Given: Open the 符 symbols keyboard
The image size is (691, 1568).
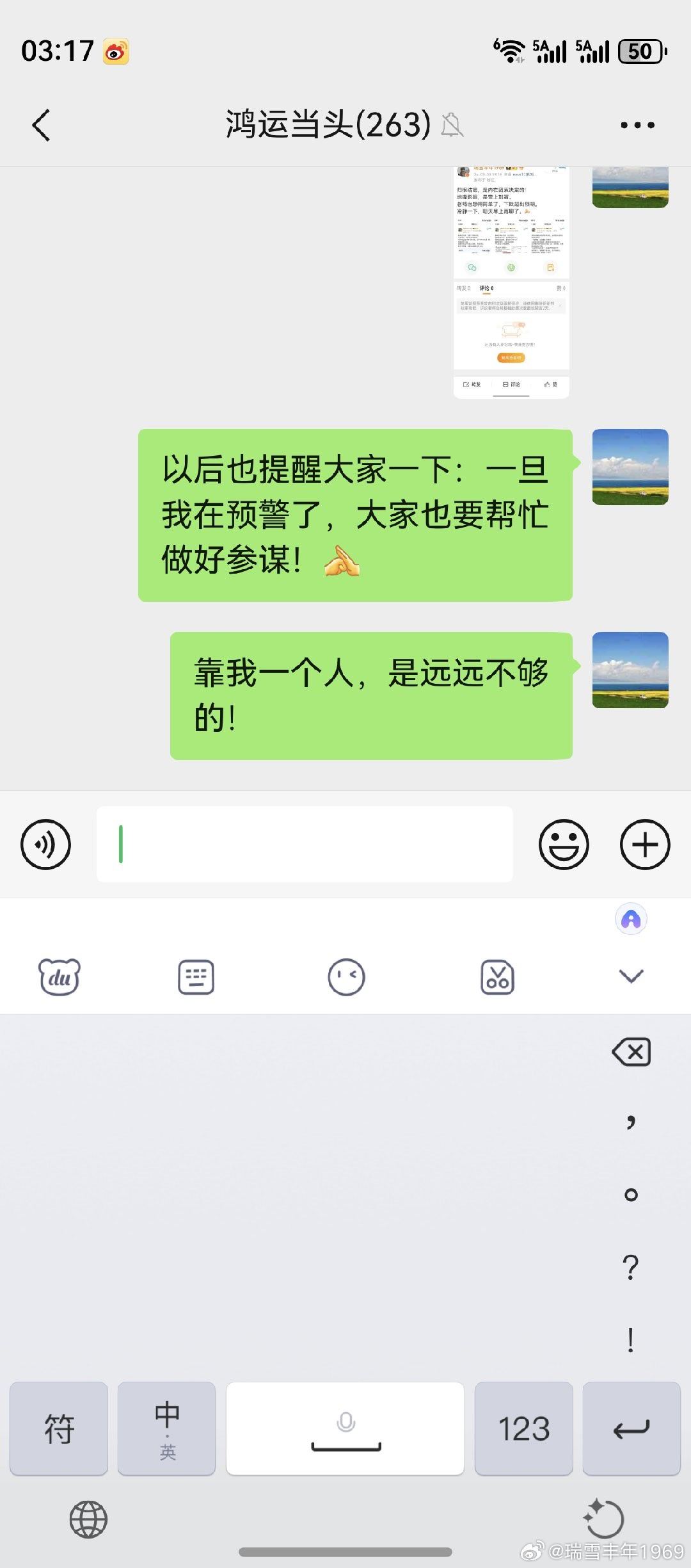Looking at the screenshot, I should click(58, 1428).
